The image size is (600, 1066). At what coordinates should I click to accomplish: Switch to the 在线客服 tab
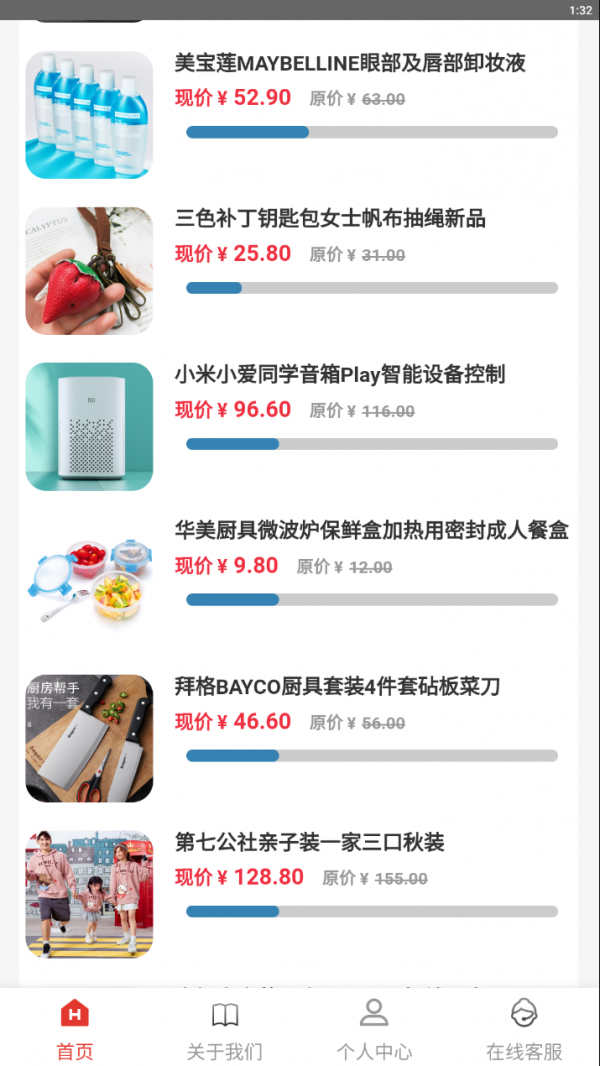point(524,1028)
